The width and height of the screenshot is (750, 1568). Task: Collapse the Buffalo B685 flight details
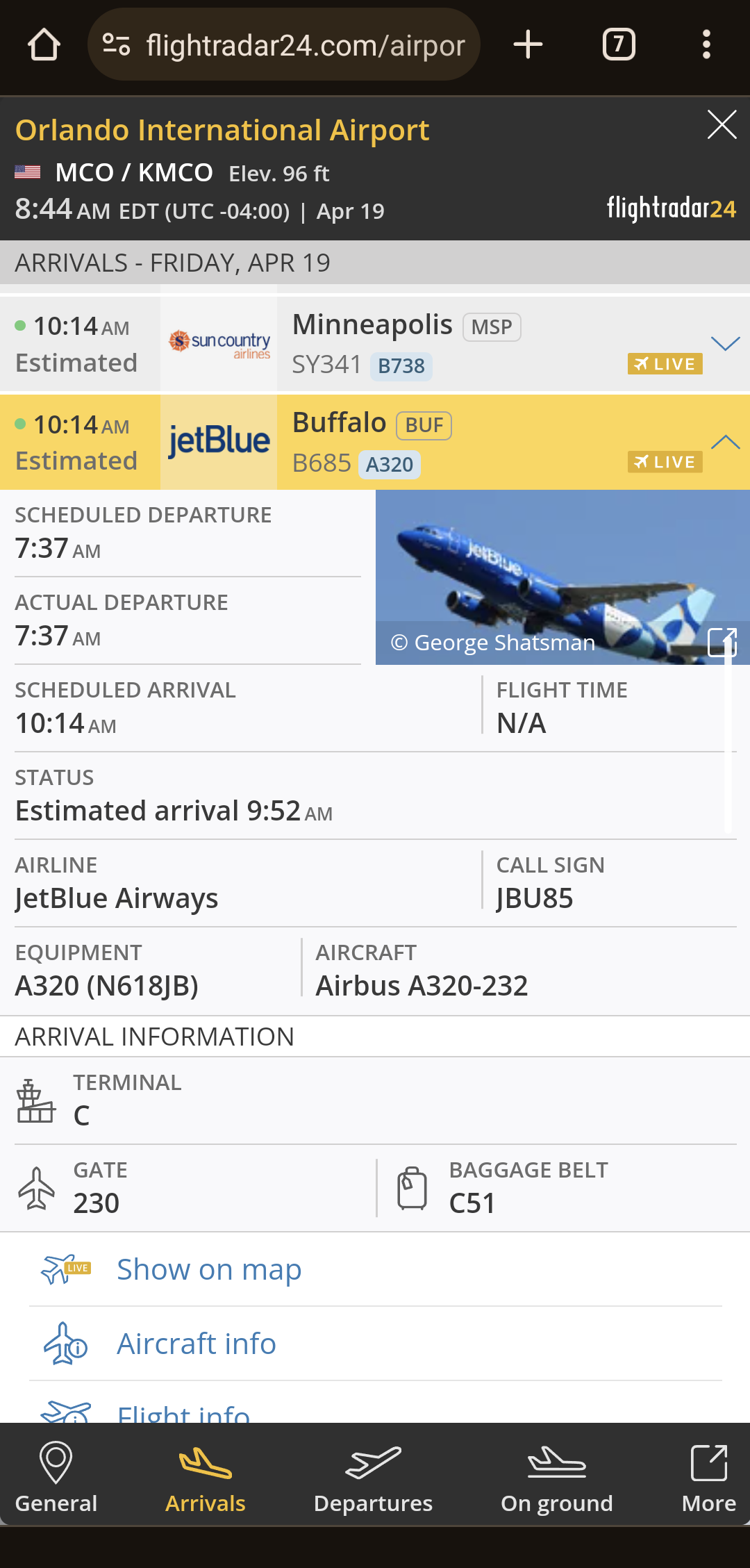point(725,443)
